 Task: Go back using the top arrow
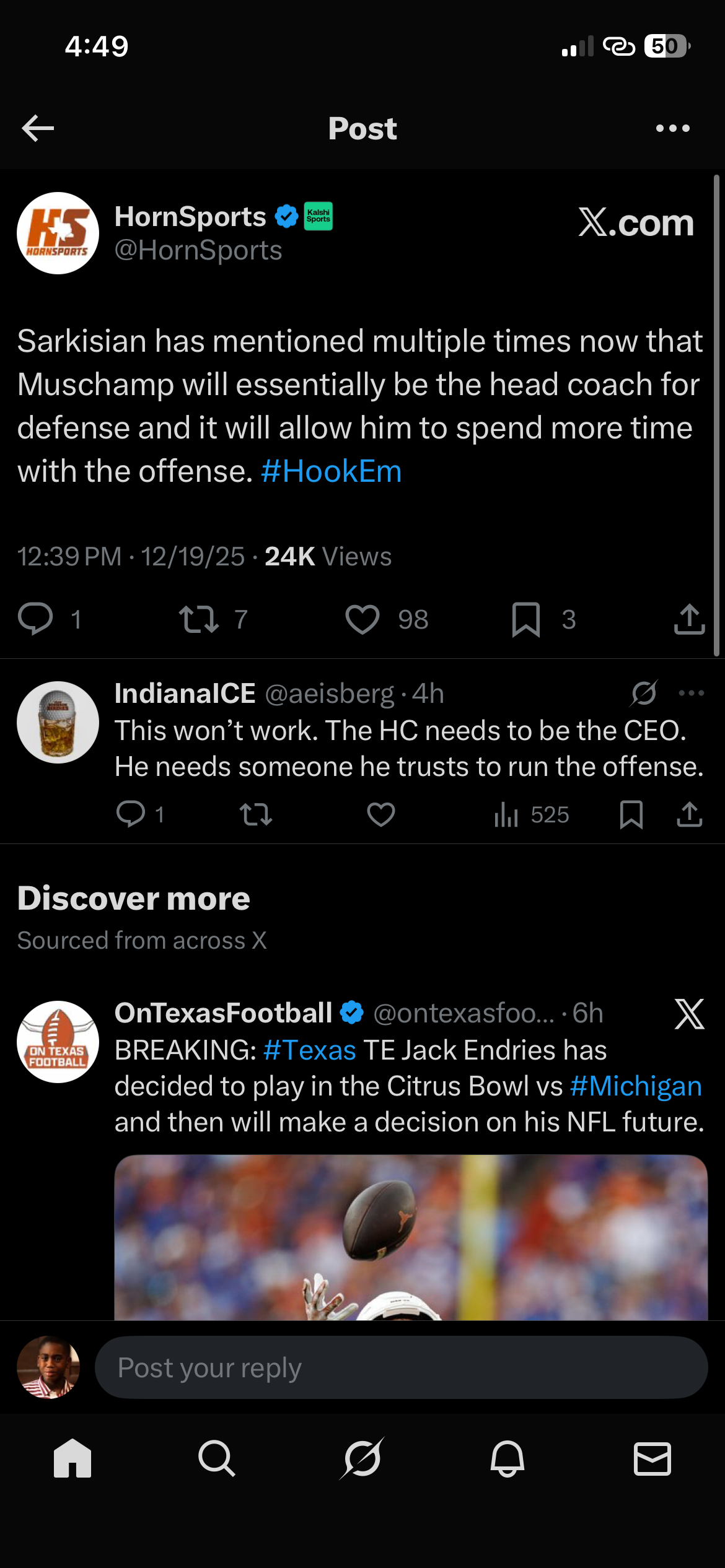pyautogui.click(x=38, y=128)
